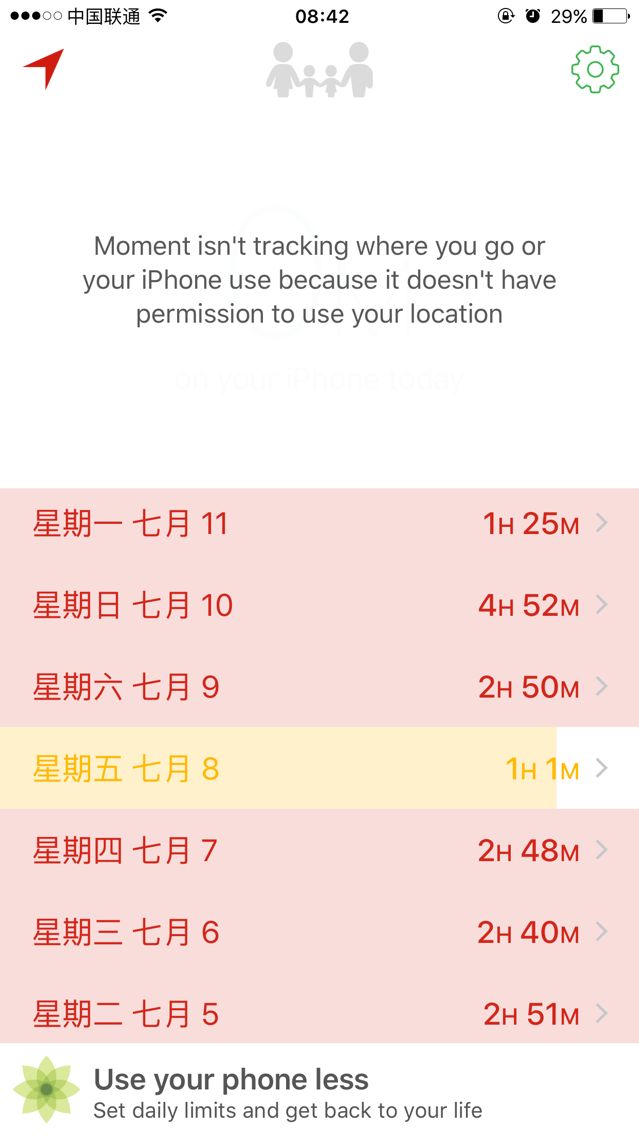
Task: Open usage for 星期一 七月 11
Action: point(320,523)
